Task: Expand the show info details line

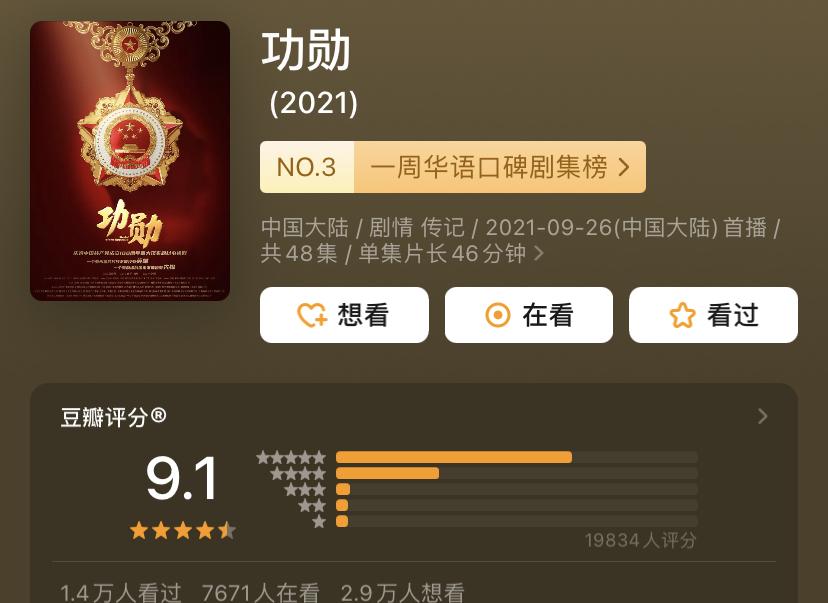Action: pyautogui.click(x=539, y=254)
